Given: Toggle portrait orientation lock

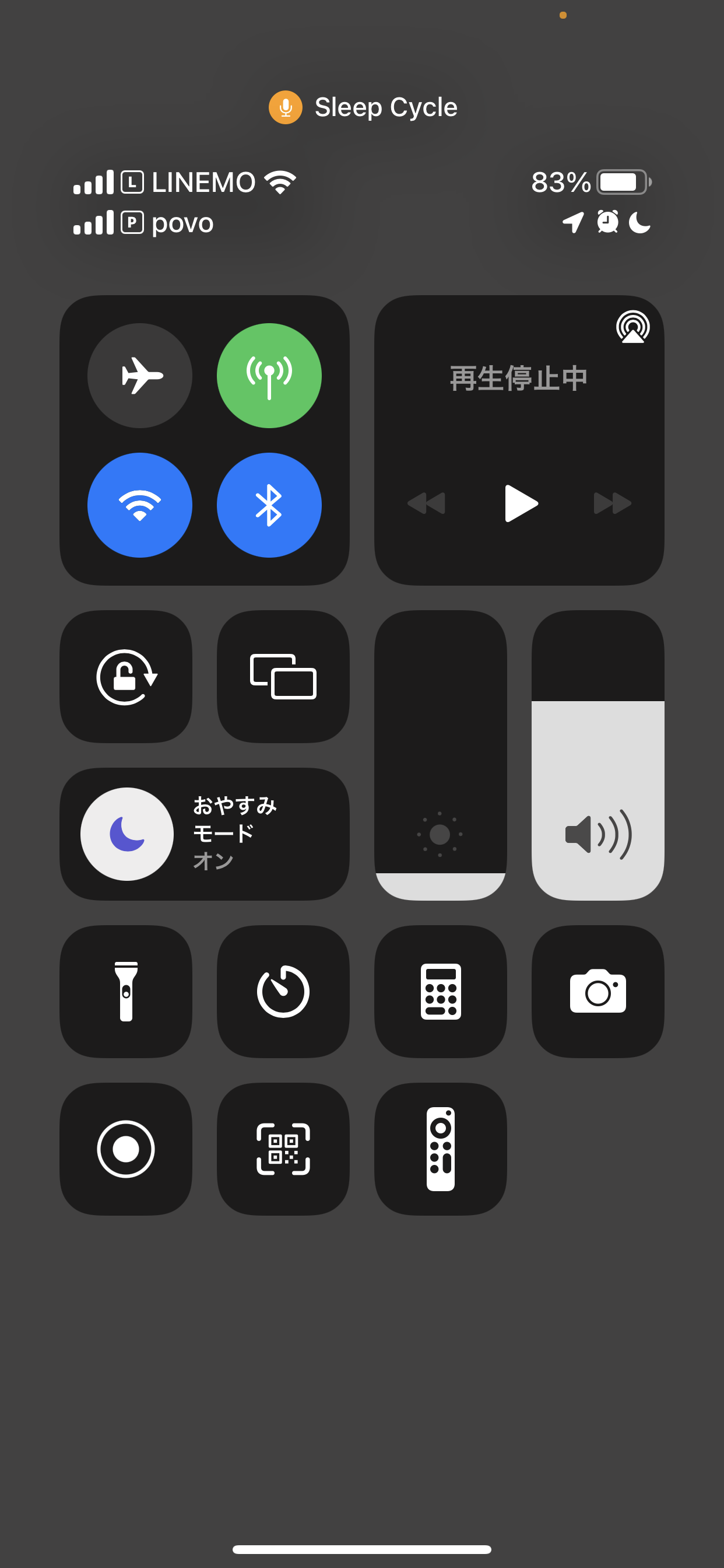Looking at the screenshot, I should [x=126, y=677].
